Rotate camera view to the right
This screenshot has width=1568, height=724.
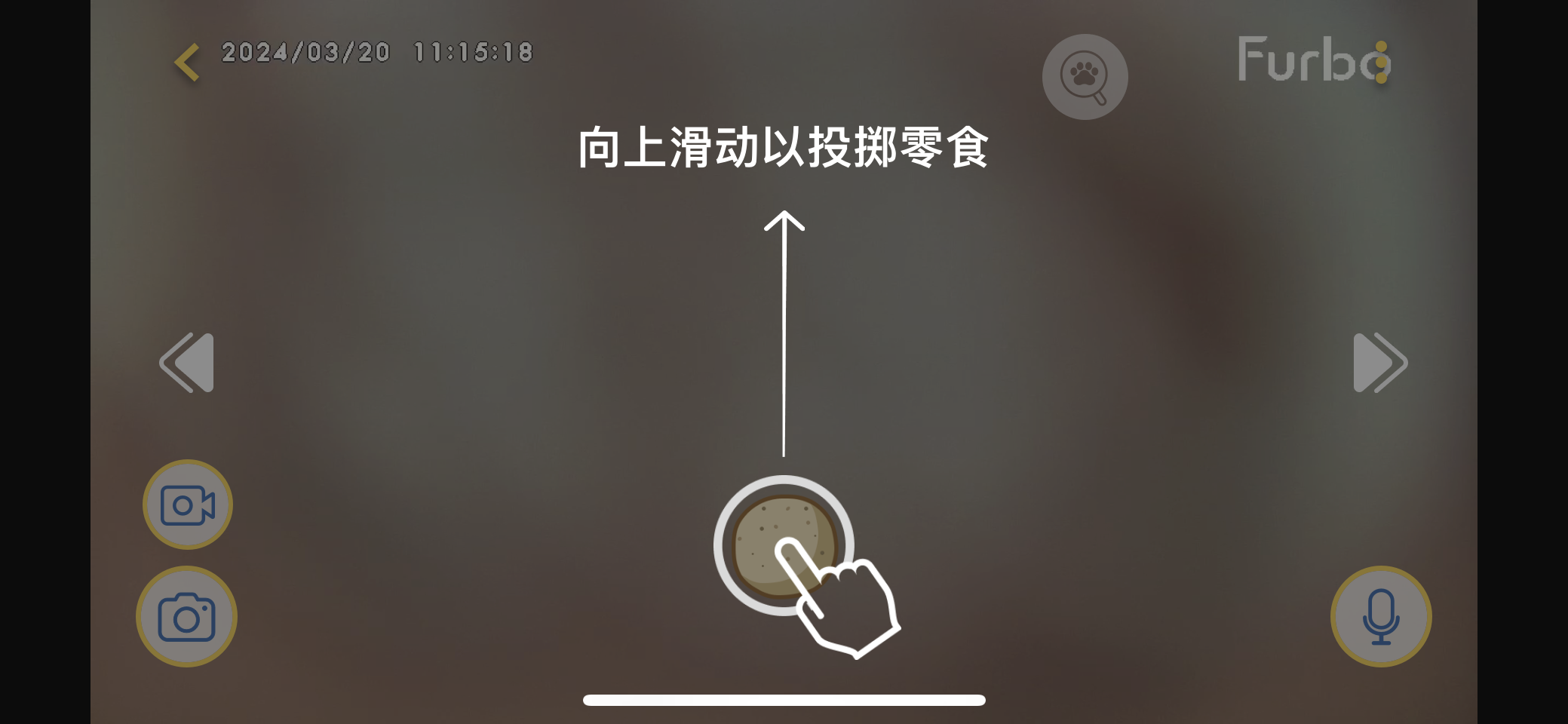1379,363
